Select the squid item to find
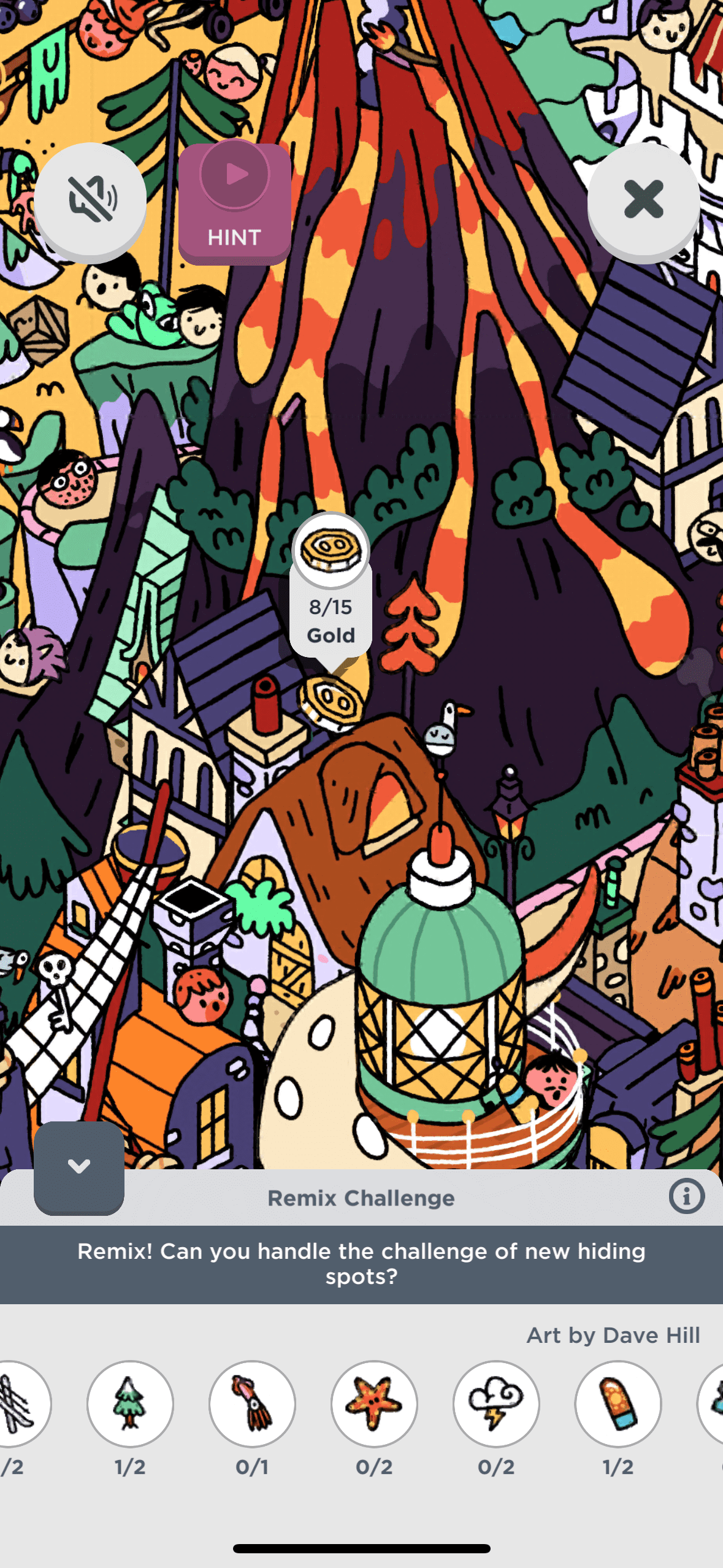Image resolution: width=723 pixels, height=1568 pixels. tap(252, 1404)
